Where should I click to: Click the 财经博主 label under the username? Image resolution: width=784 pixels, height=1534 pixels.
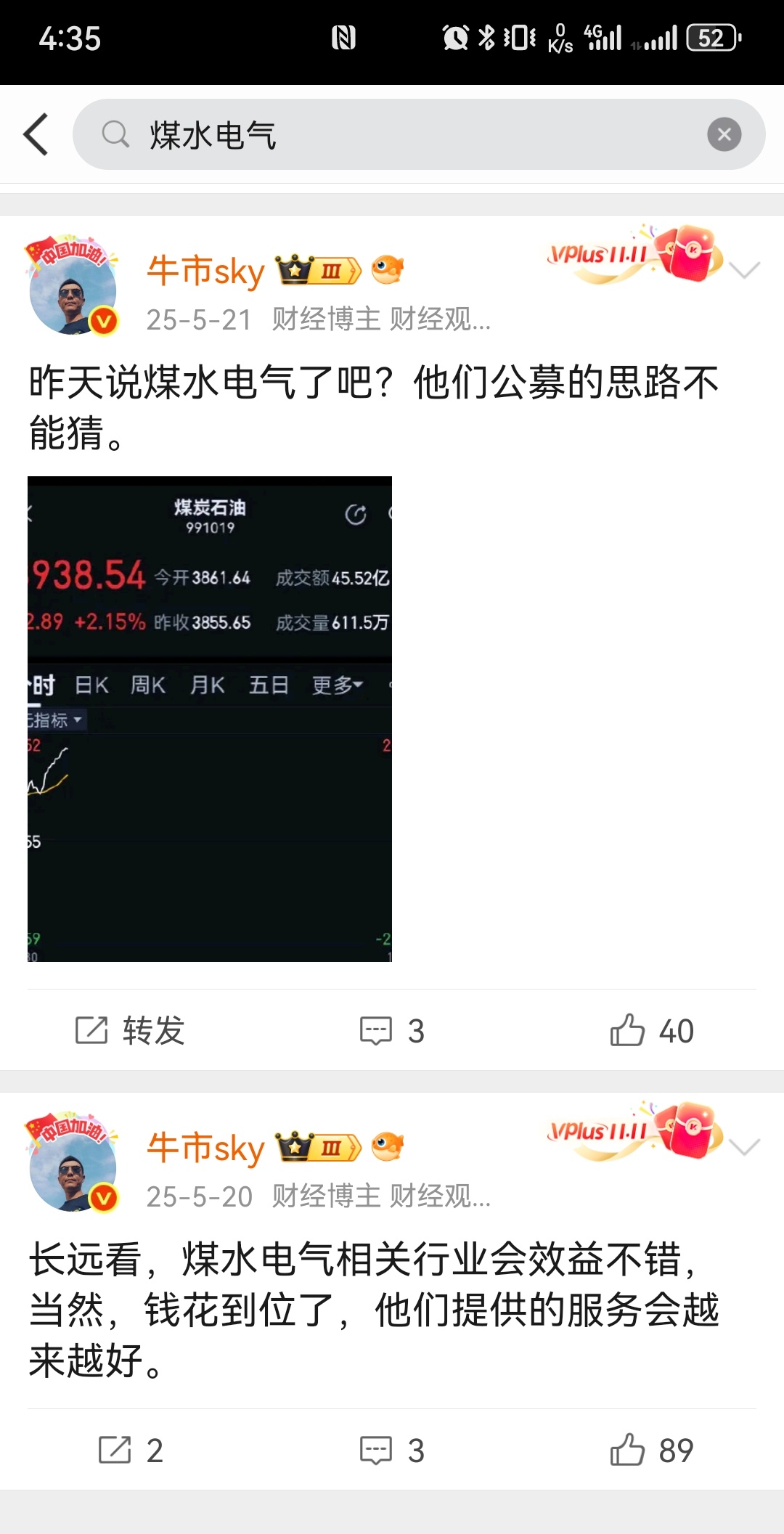click(326, 318)
